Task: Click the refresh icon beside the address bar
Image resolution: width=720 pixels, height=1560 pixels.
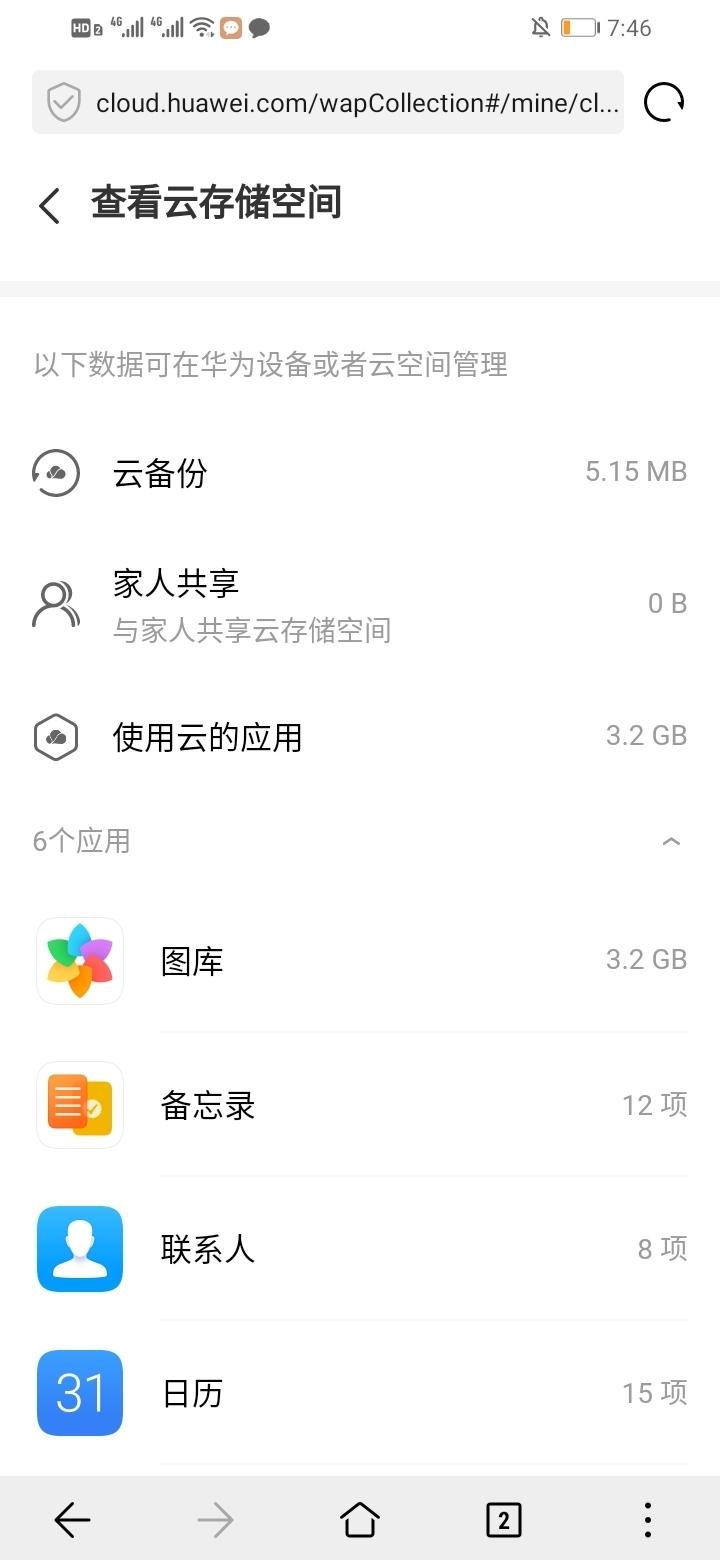Action: [662, 102]
